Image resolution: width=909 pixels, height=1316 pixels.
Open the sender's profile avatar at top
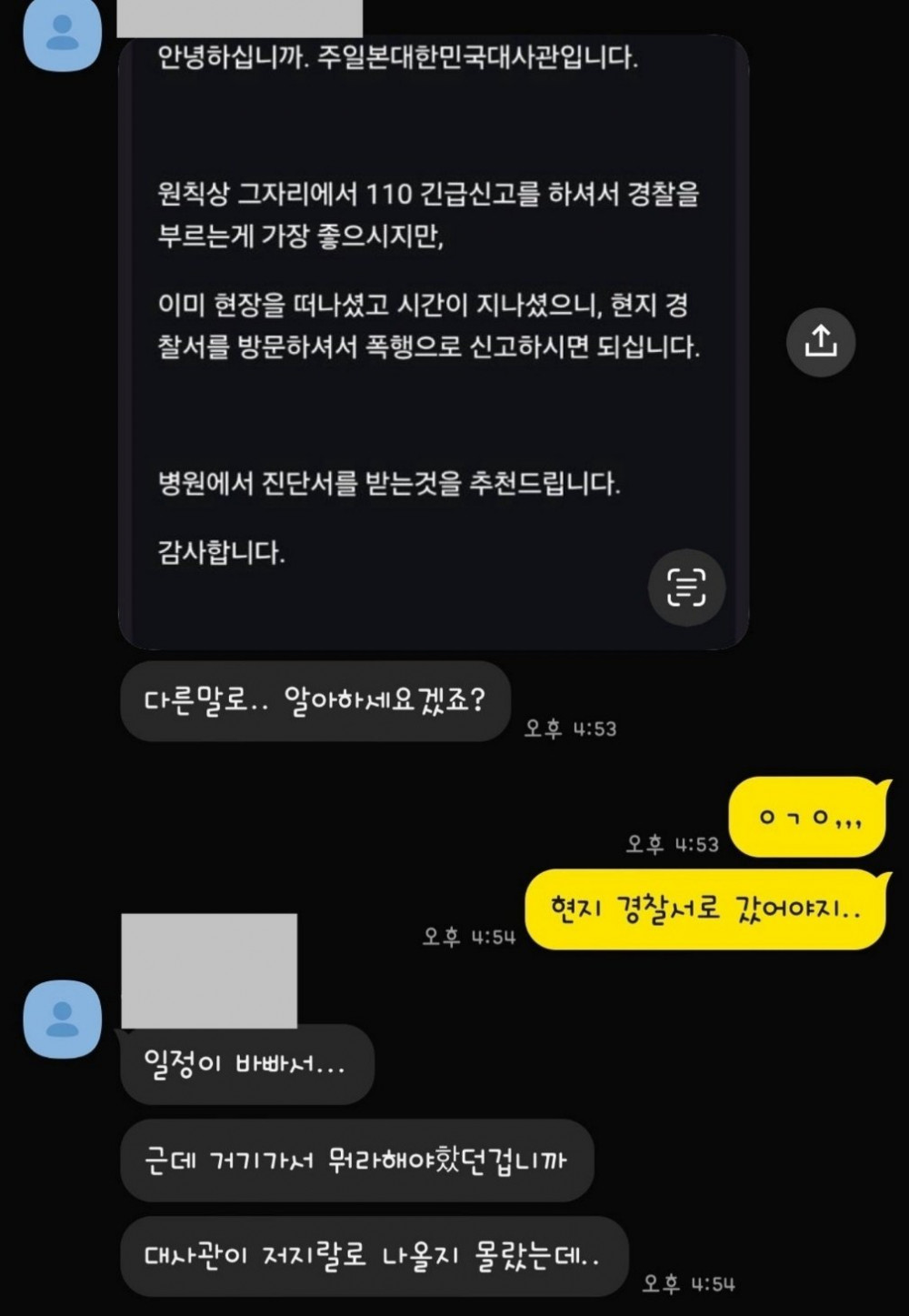62,33
